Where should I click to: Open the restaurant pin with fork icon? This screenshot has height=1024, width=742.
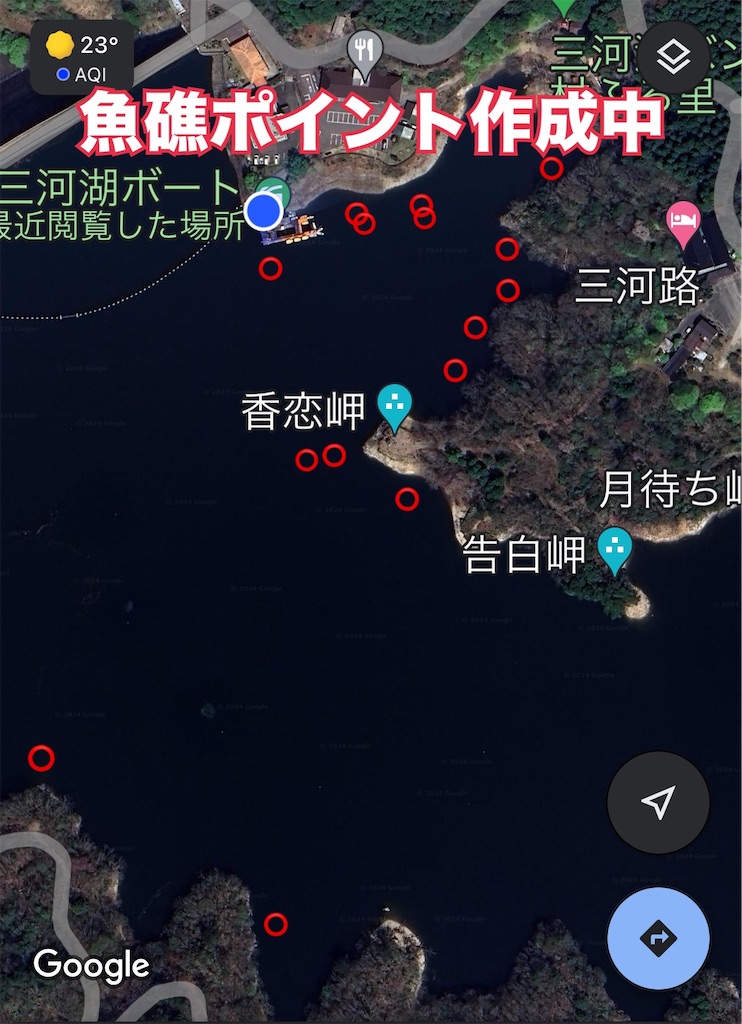coord(365,52)
